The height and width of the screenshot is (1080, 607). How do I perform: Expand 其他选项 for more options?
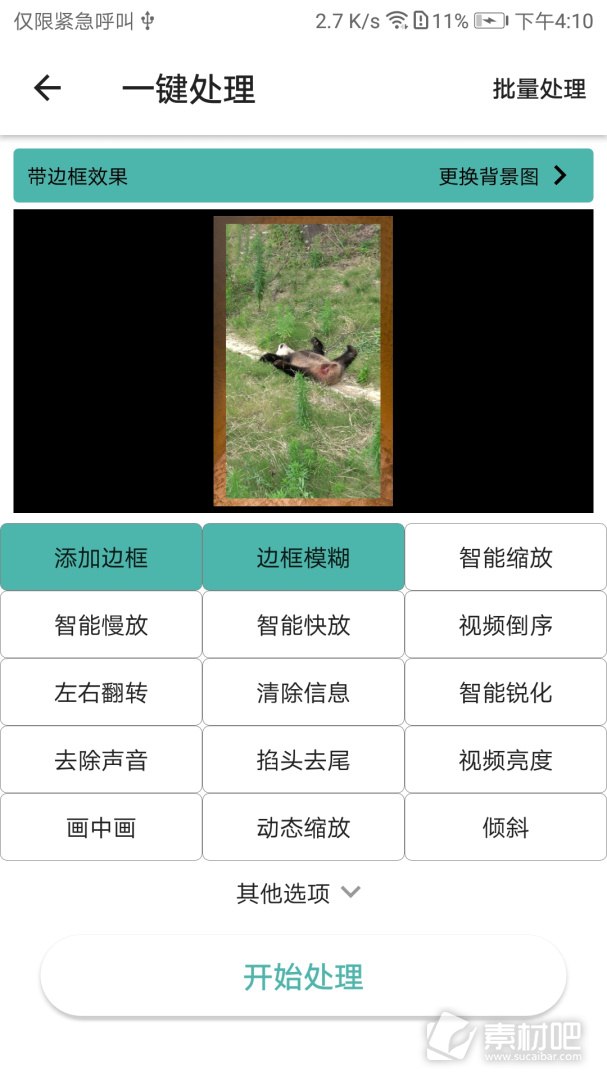pyautogui.click(x=298, y=893)
